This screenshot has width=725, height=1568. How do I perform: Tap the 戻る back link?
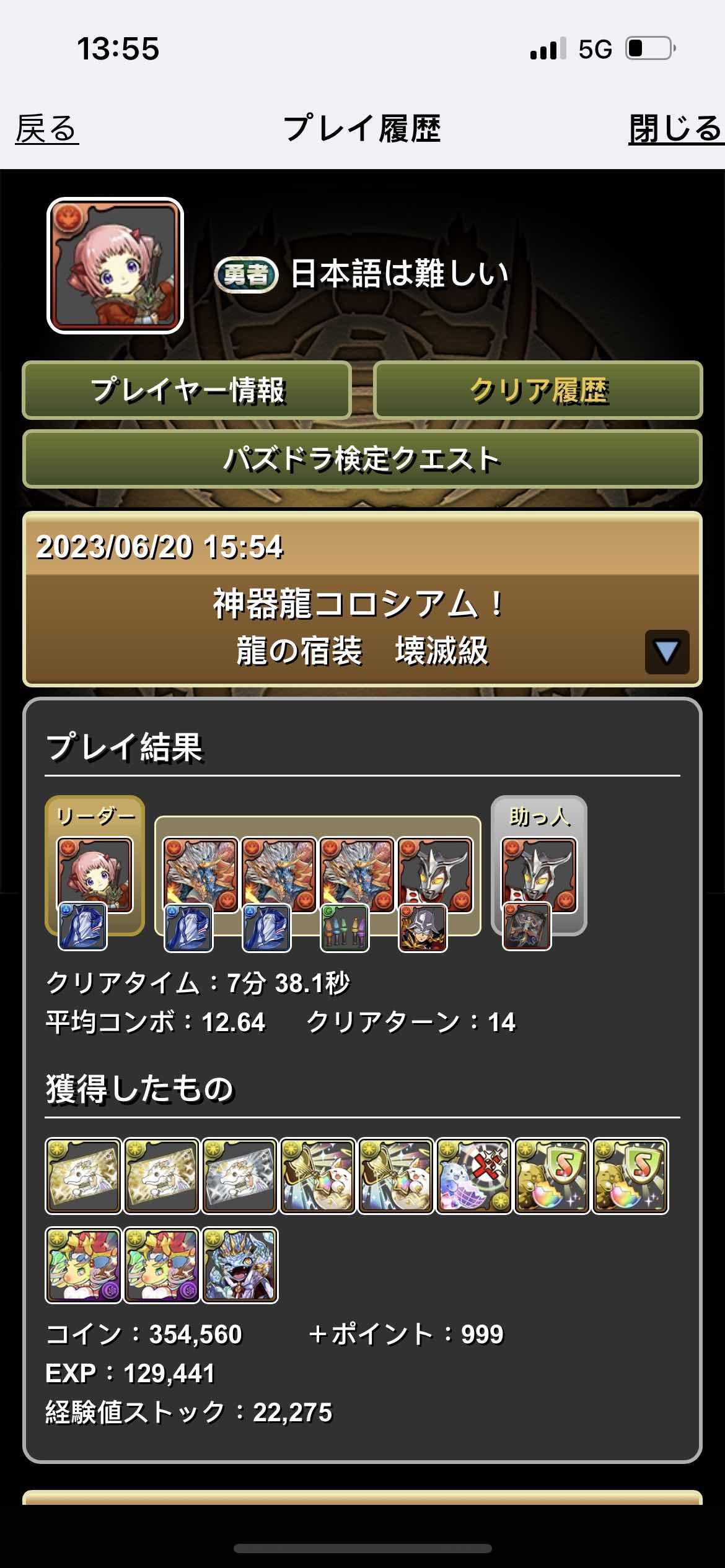click(x=46, y=129)
